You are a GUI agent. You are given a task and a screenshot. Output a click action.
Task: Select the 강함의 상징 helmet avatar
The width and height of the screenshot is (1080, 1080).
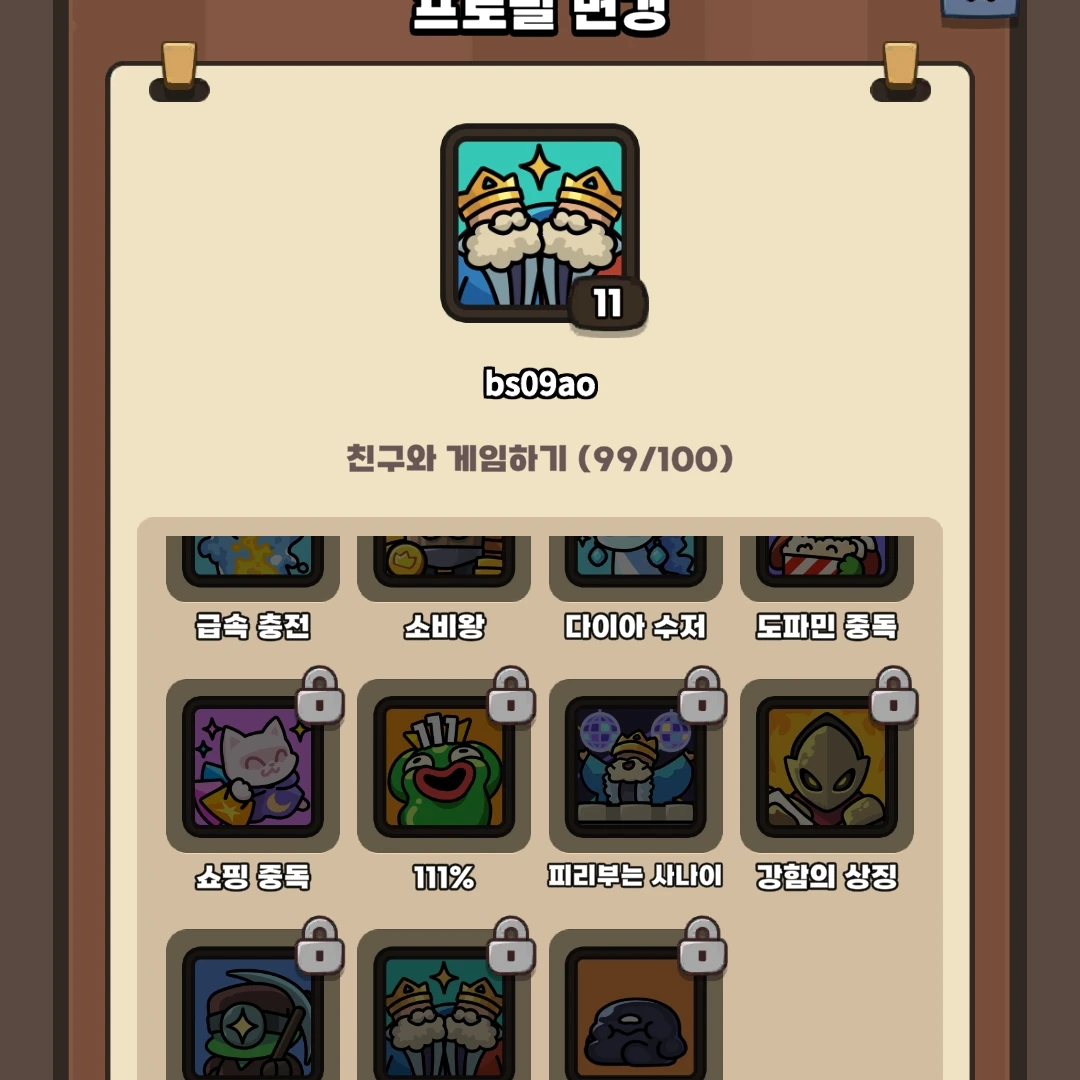pyautogui.click(x=826, y=767)
